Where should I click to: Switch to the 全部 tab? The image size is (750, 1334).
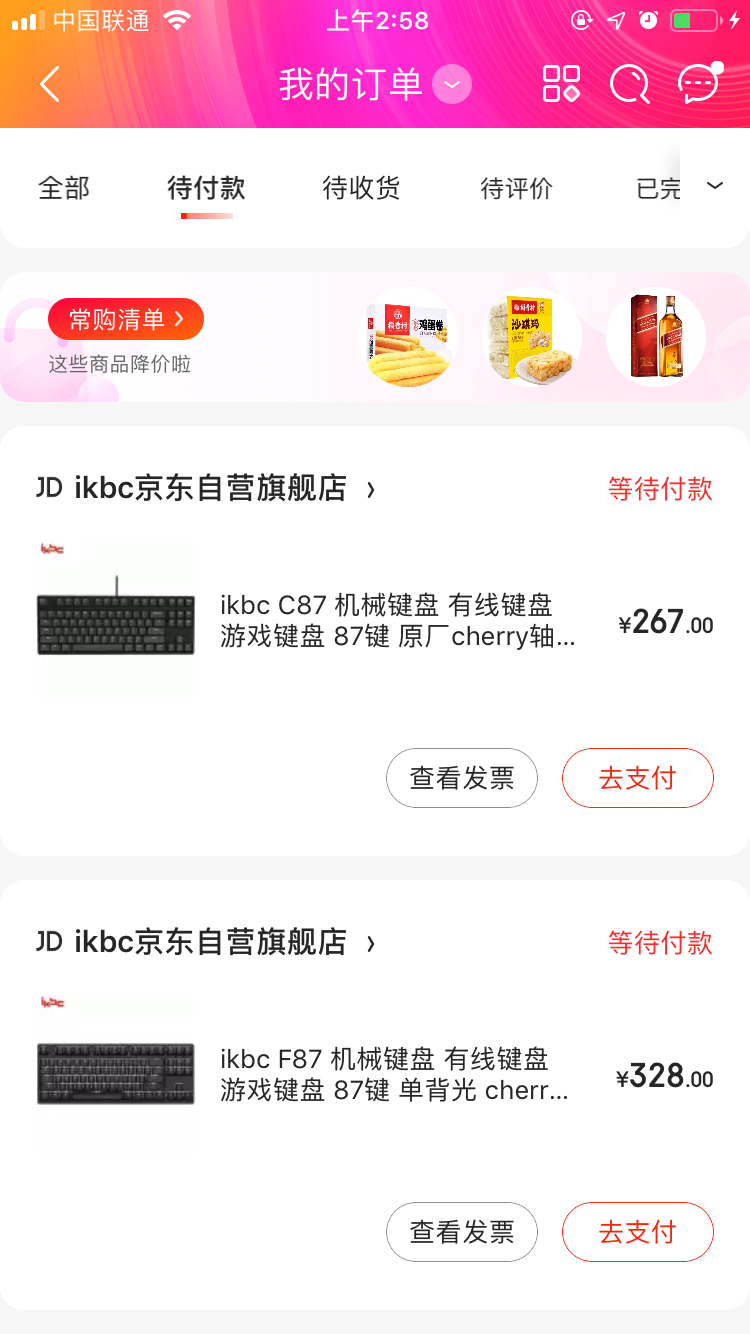click(x=64, y=188)
